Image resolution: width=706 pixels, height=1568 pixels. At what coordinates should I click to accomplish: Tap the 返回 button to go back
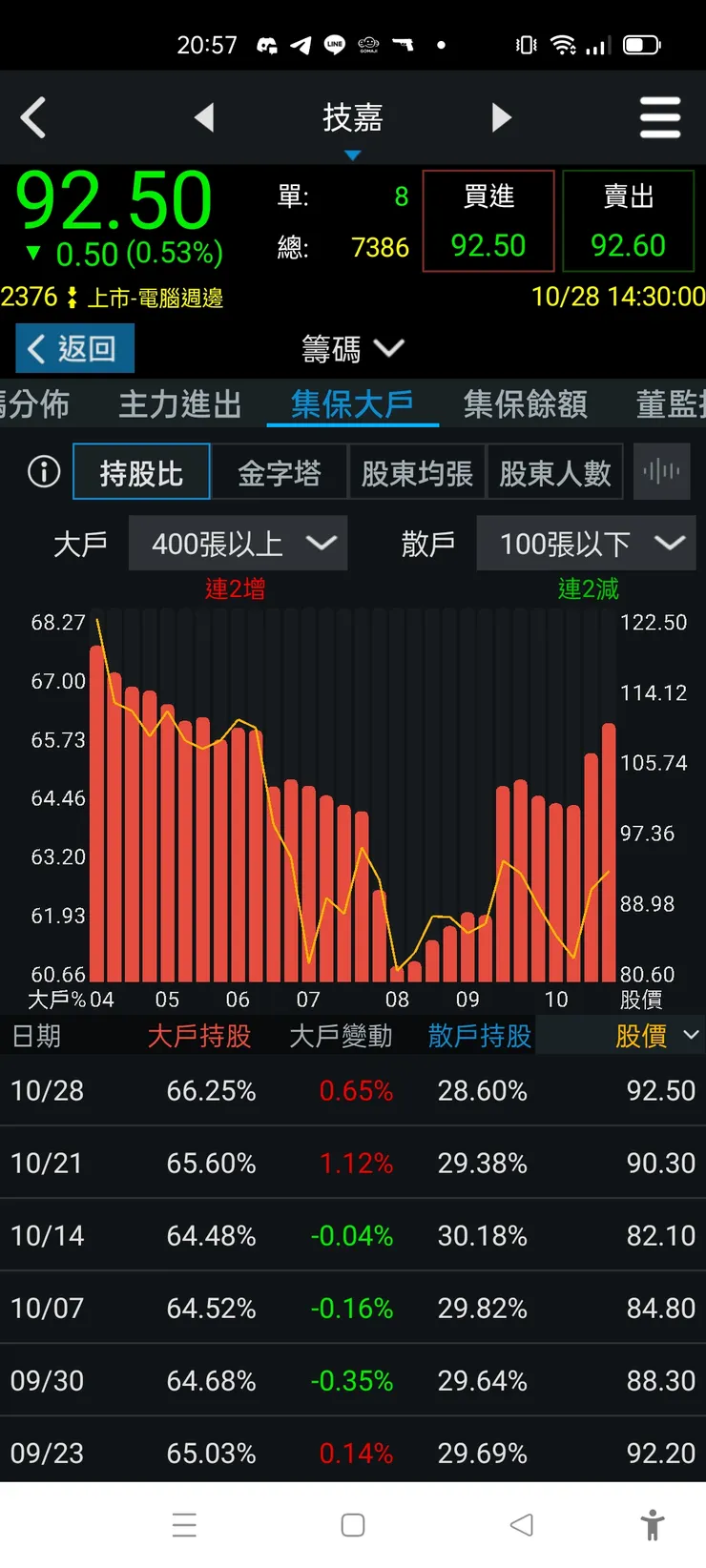coord(73,348)
